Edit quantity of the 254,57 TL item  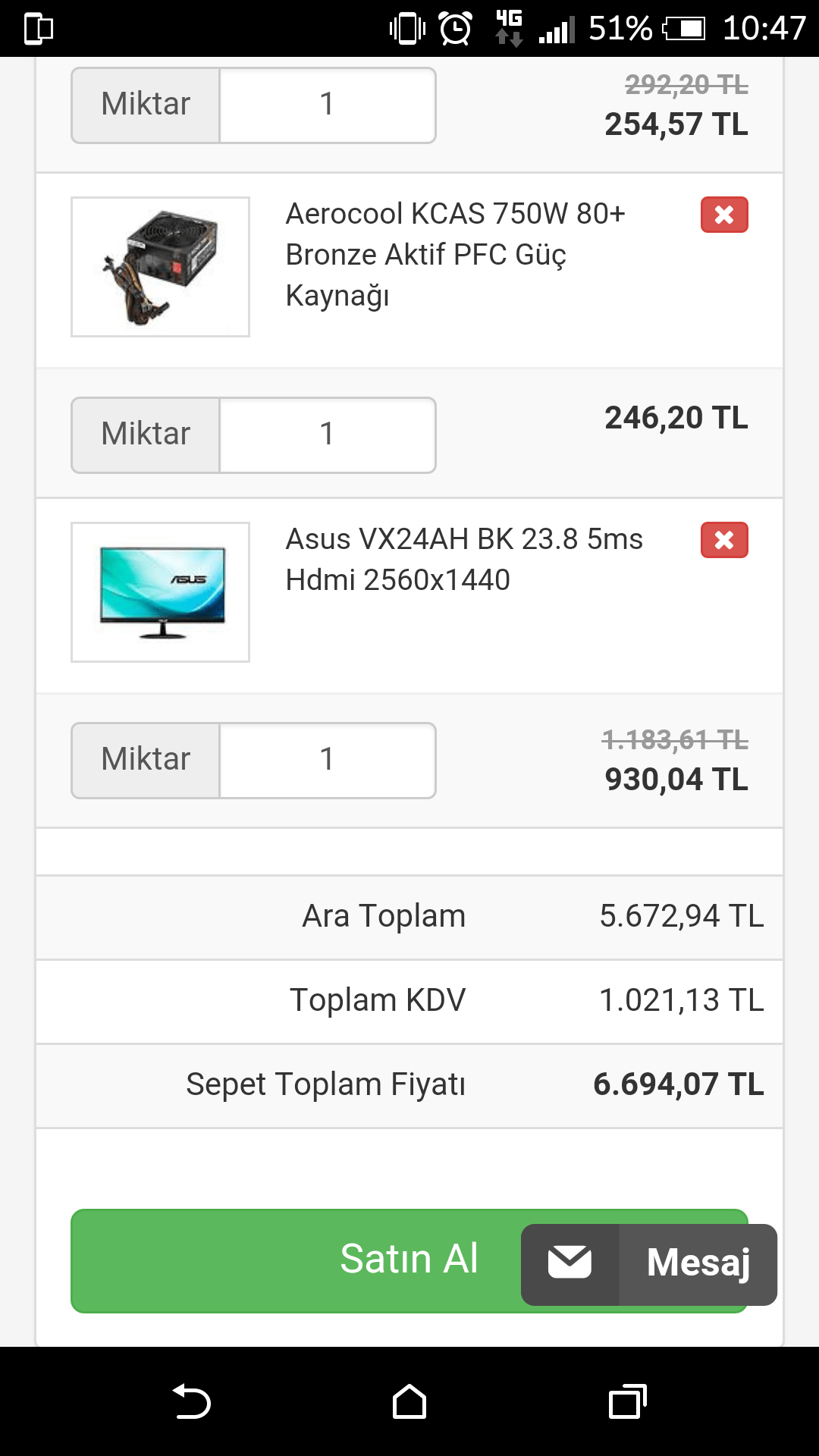point(327,105)
